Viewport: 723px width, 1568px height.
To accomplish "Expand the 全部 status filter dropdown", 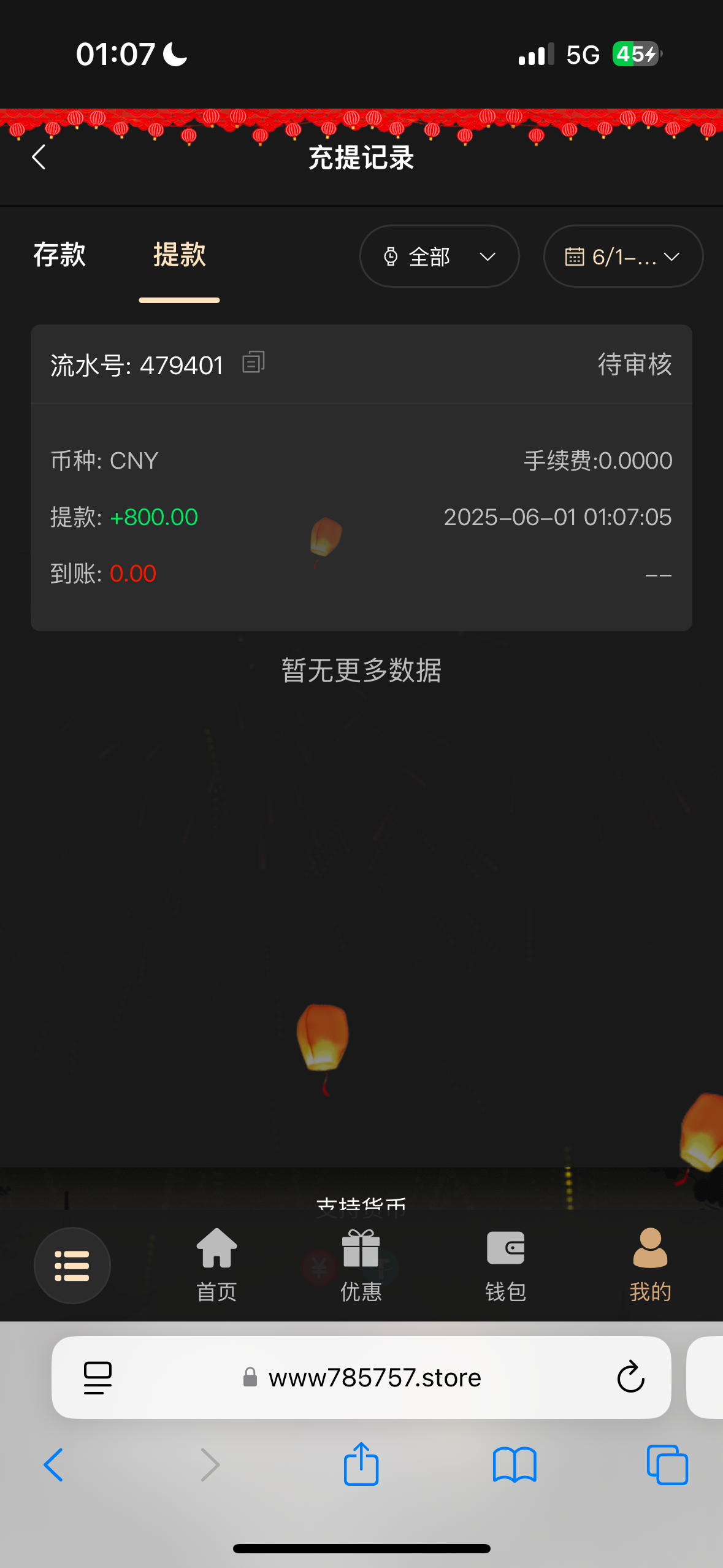I will coord(439,256).
